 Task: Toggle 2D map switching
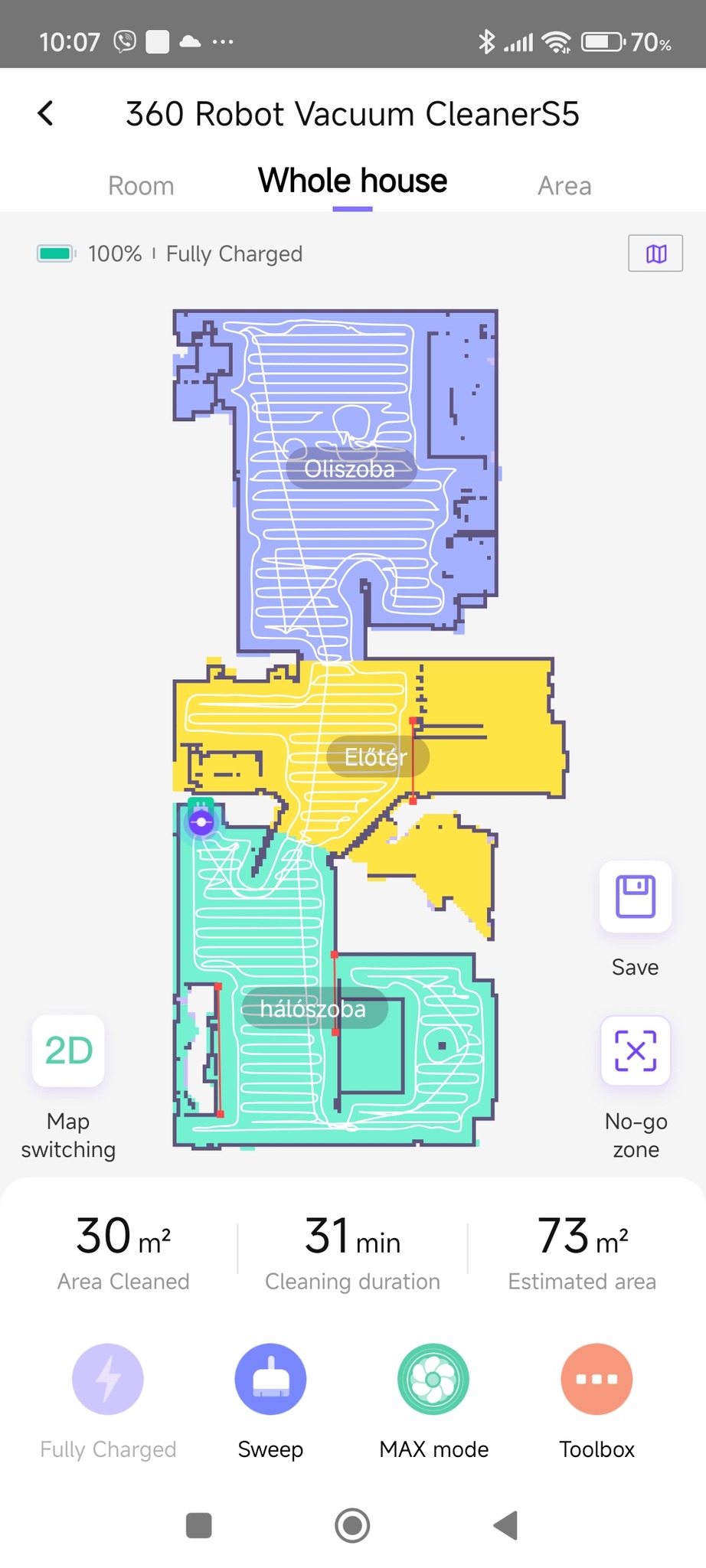[x=68, y=1051]
